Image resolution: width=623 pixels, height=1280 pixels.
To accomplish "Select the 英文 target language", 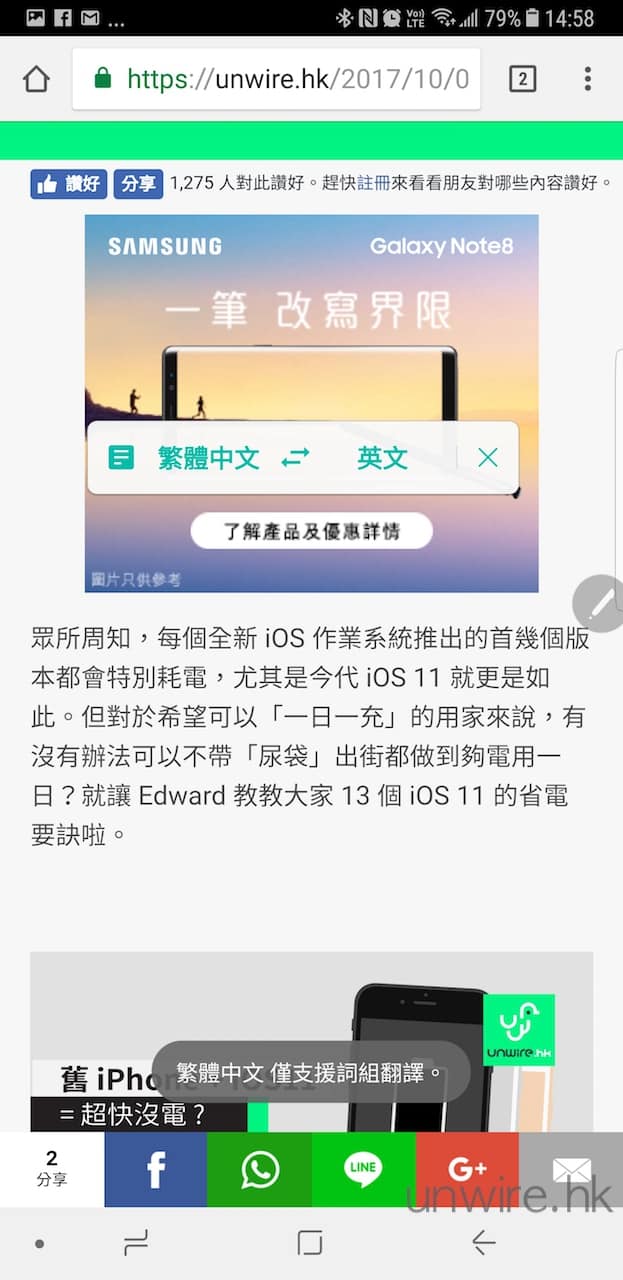I will pyautogui.click(x=383, y=458).
